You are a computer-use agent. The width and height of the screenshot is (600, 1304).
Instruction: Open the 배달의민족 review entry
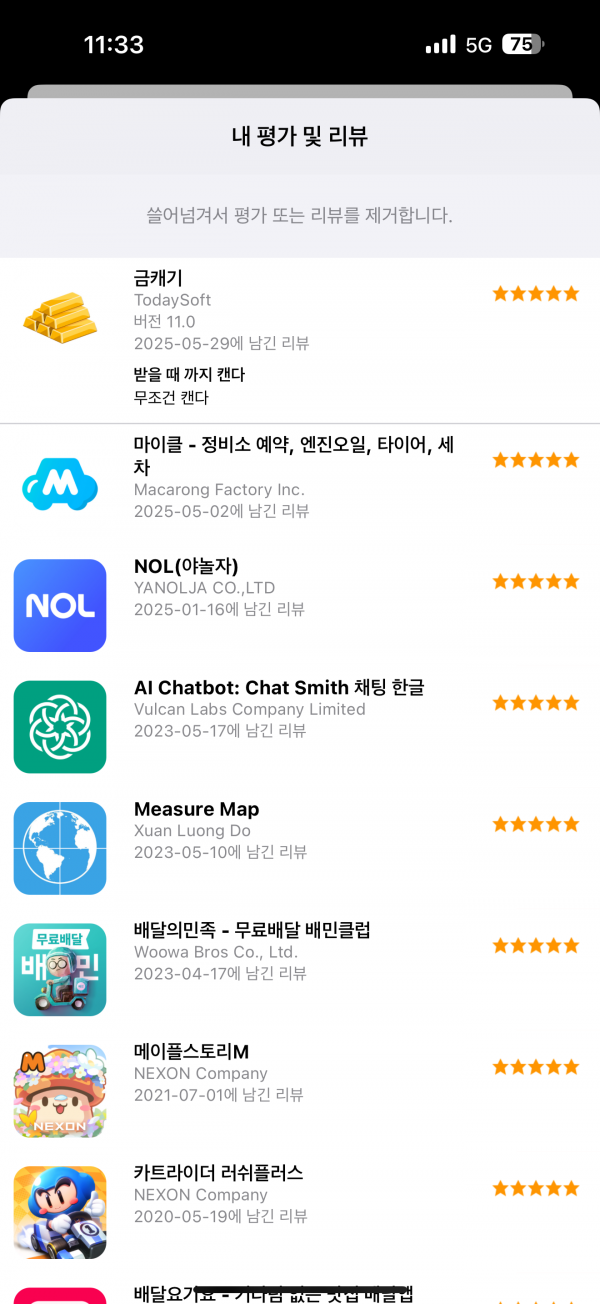click(300, 970)
